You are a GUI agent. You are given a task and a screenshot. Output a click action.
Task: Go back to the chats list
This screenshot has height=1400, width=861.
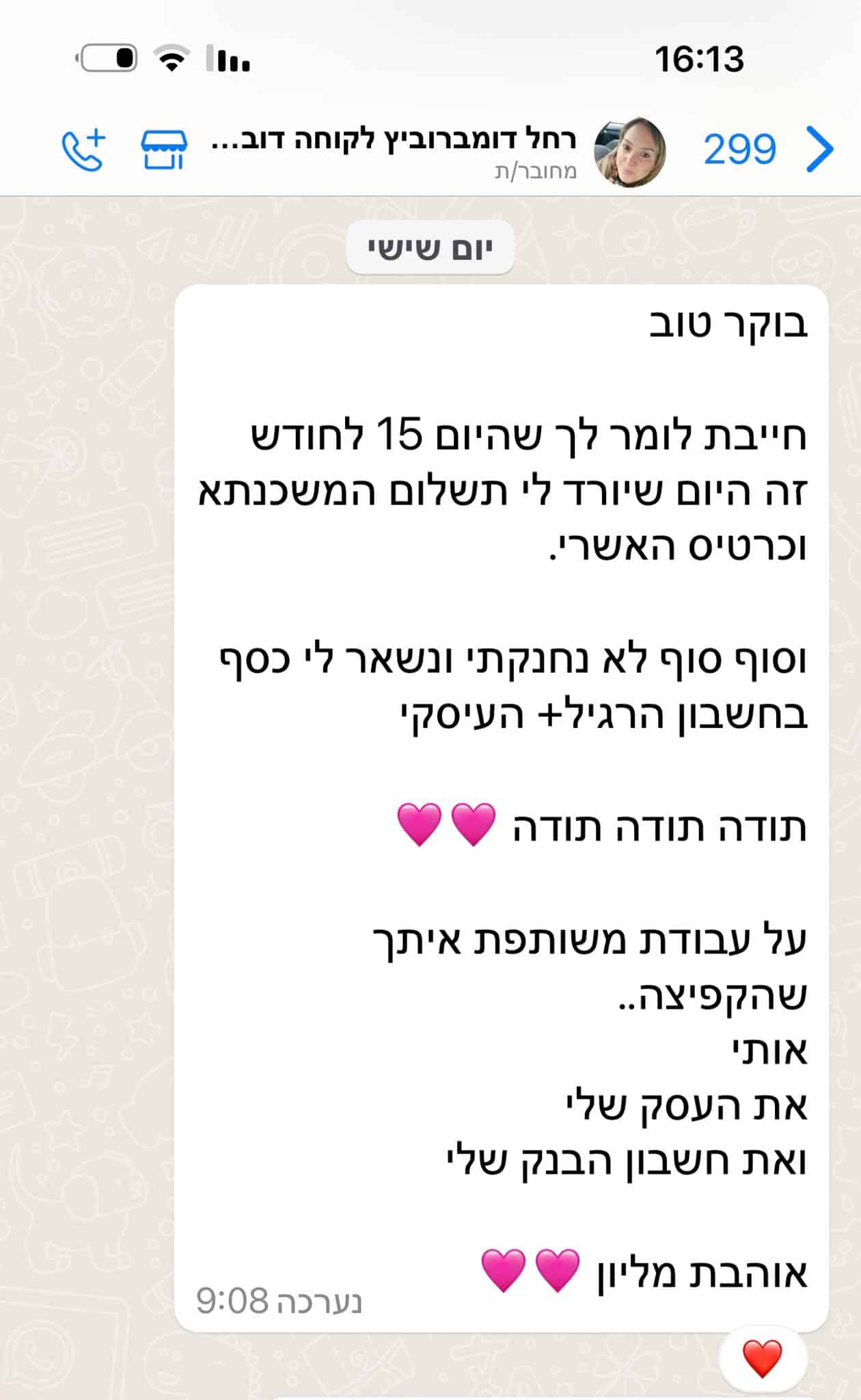click(820, 149)
